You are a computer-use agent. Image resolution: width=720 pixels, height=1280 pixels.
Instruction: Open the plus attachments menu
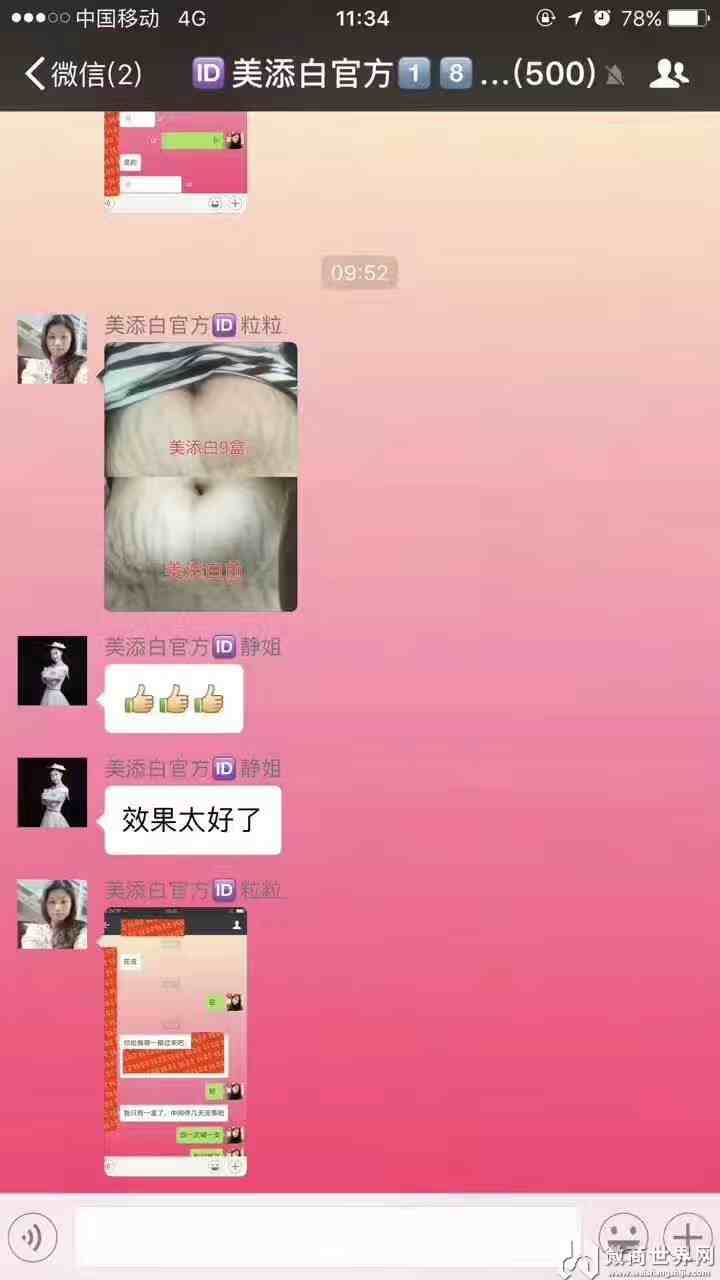(688, 1238)
